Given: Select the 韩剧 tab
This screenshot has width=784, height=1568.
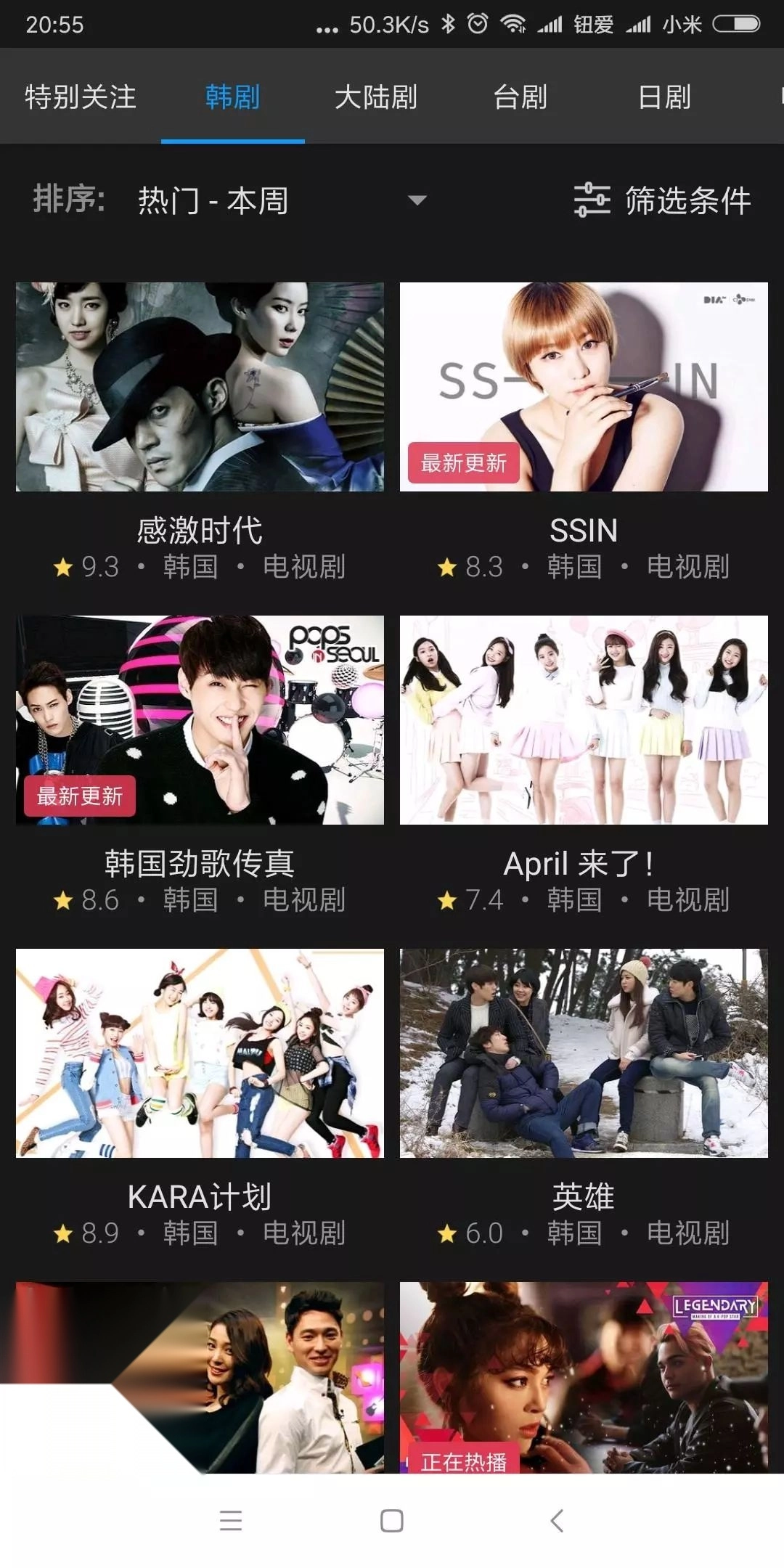Looking at the screenshot, I should [x=232, y=97].
